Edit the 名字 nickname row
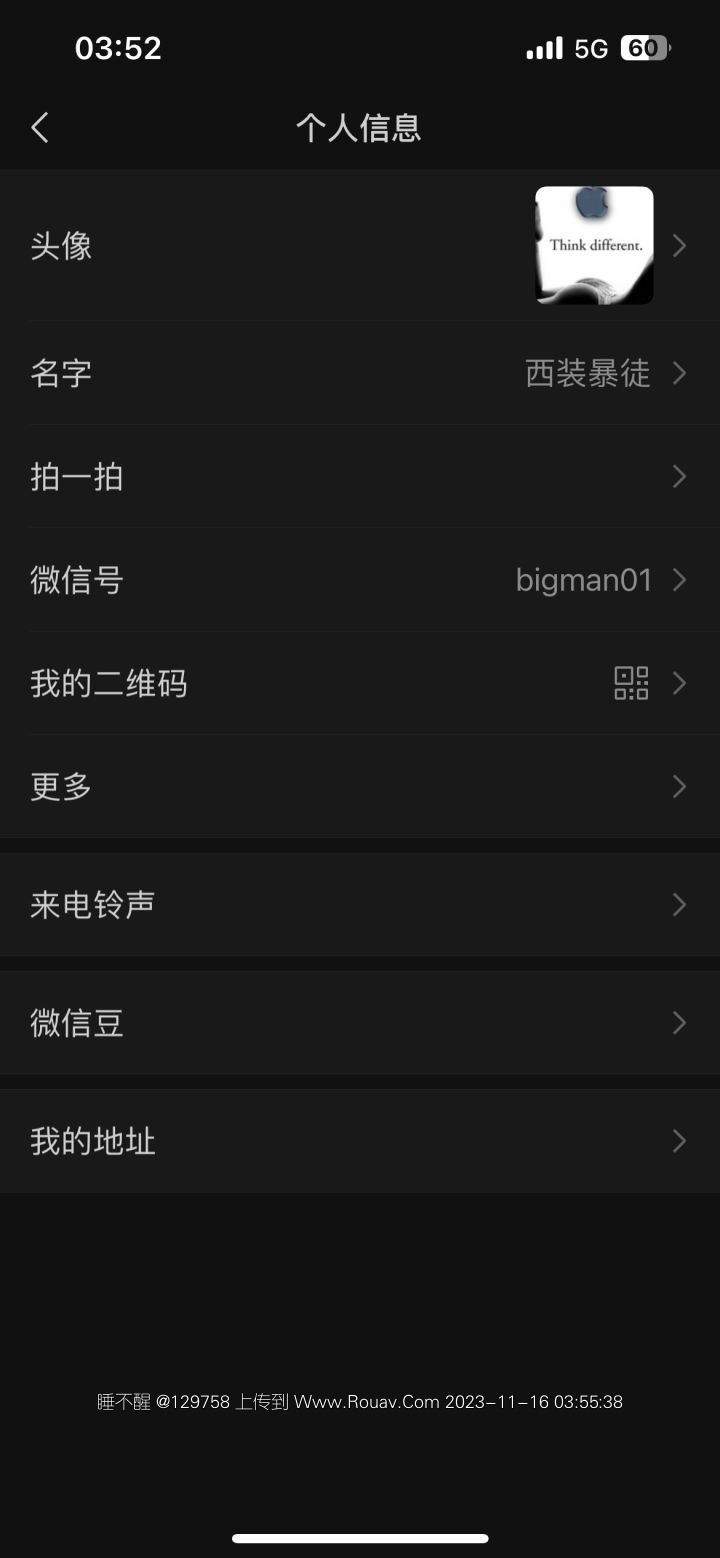 (360, 374)
